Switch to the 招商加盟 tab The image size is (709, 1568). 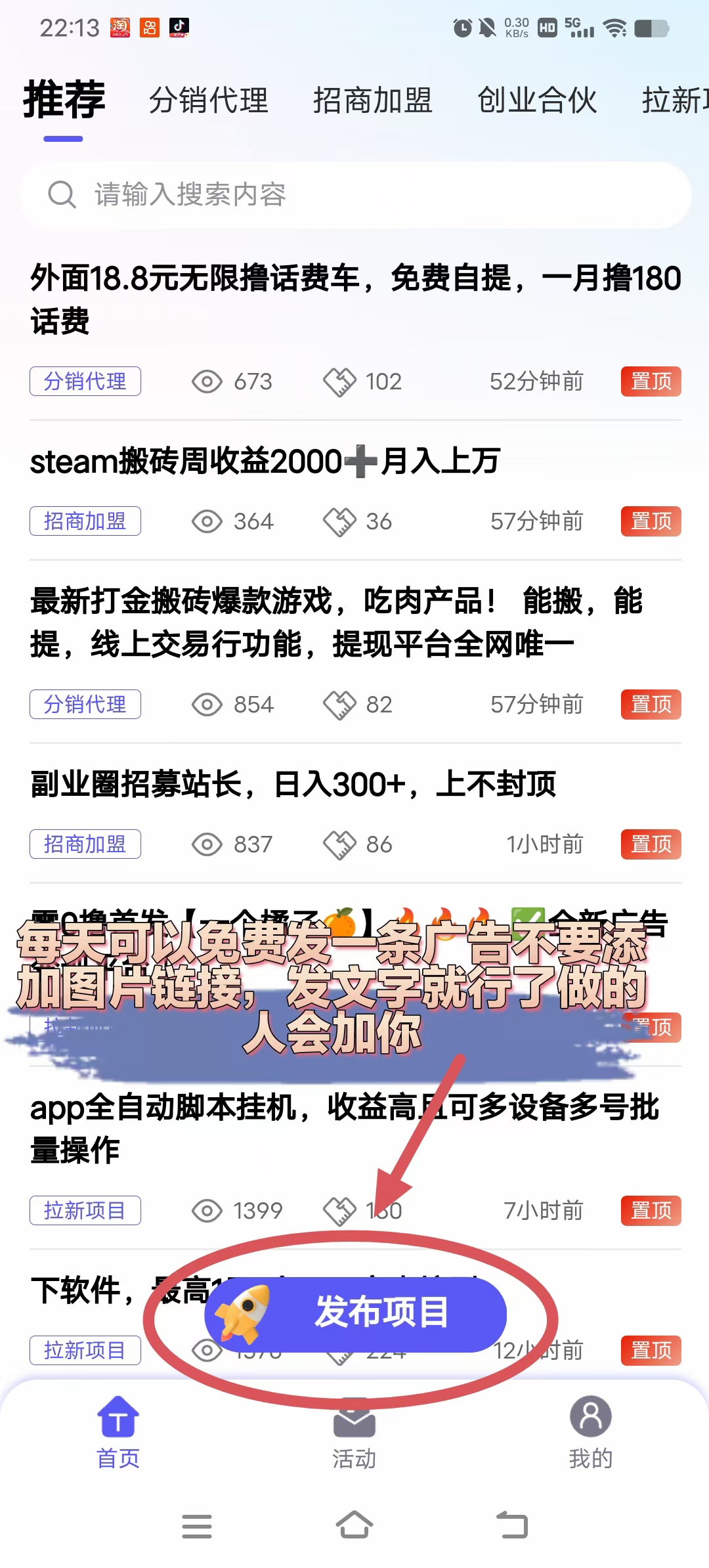tap(373, 100)
